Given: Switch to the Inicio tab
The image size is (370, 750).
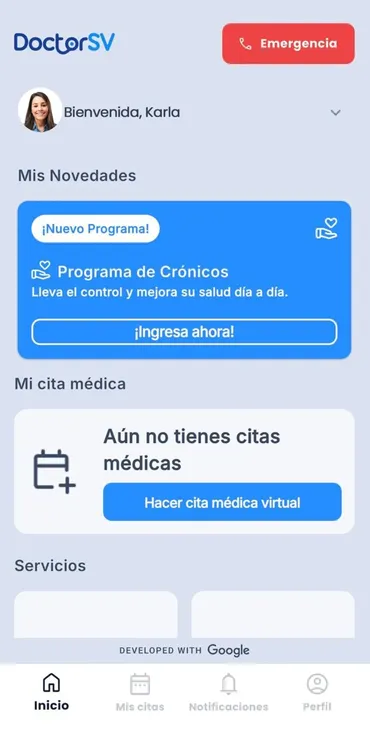Looking at the screenshot, I should point(51,692).
